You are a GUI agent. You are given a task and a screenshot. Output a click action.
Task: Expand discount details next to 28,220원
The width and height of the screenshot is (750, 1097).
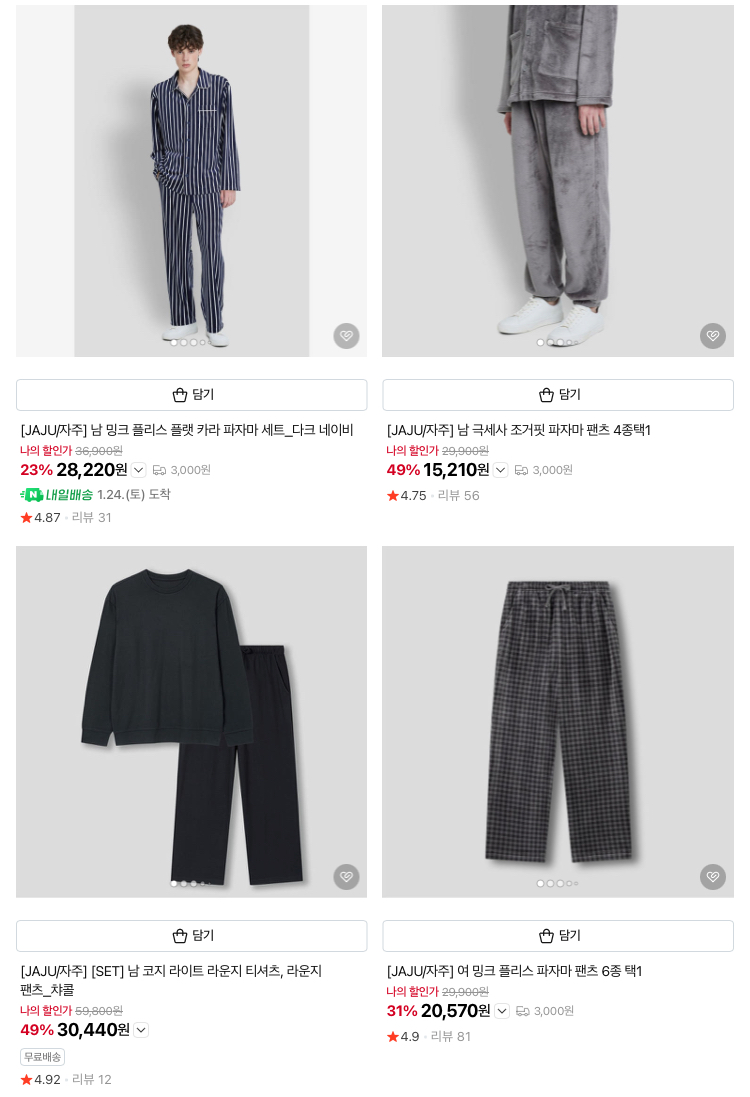click(139, 470)
